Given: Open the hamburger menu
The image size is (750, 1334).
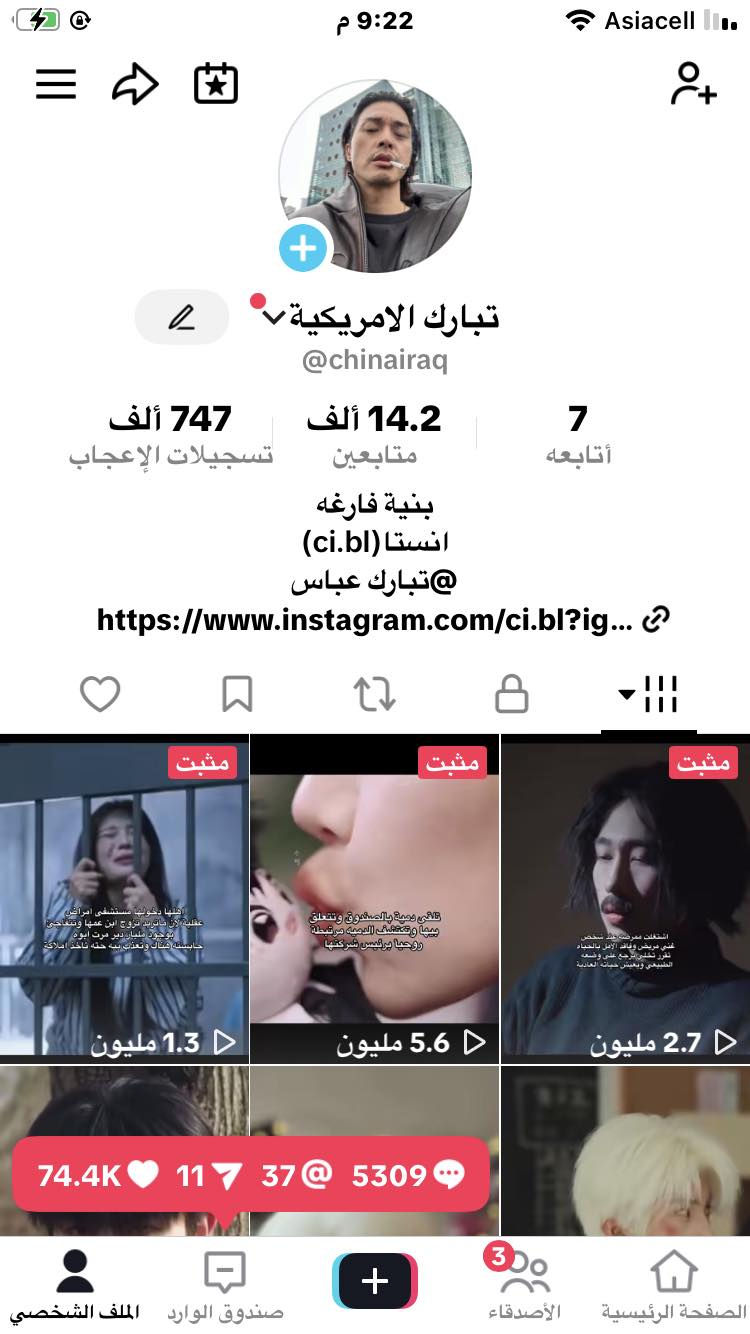Looking at the screenshot, I should [56, 84].
